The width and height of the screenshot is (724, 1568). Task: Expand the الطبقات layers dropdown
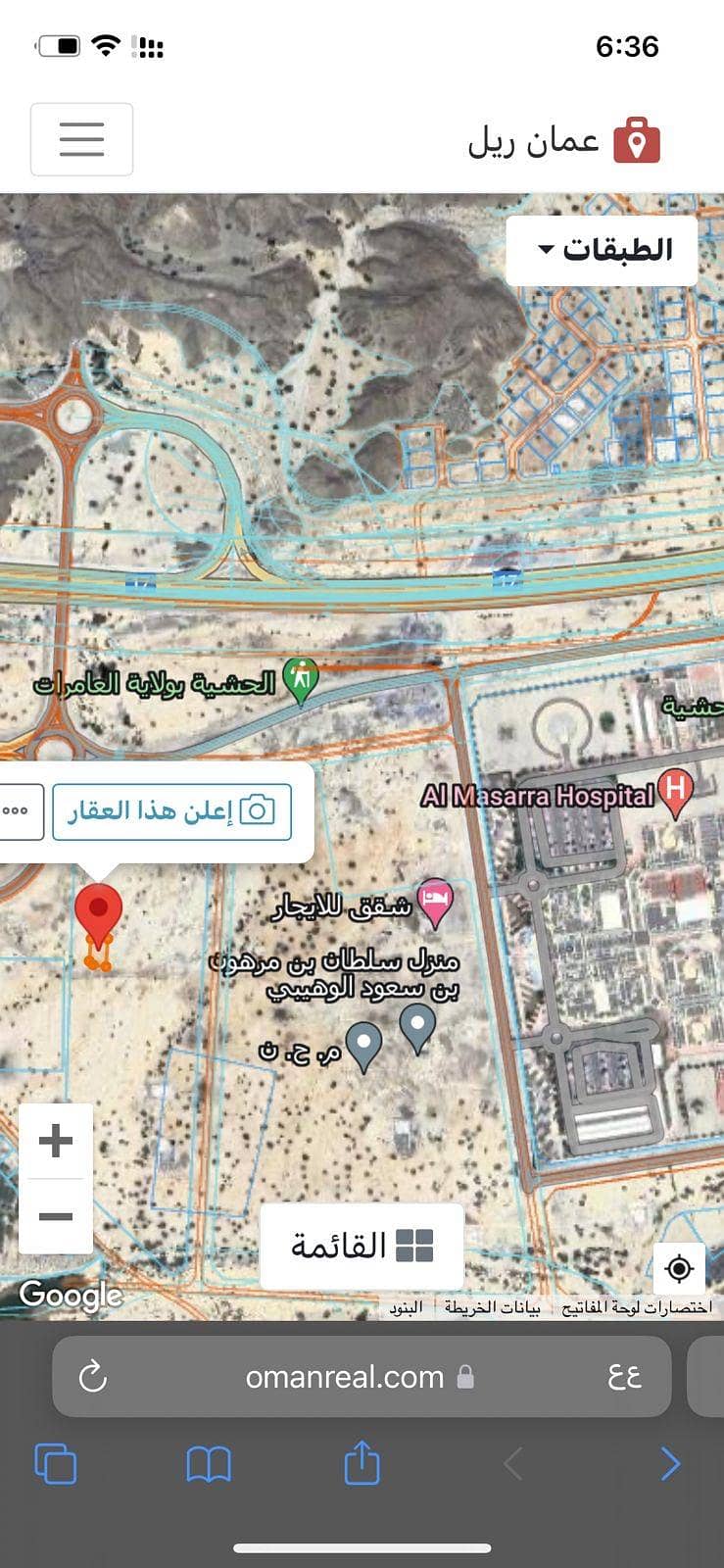pyautogui.click(x=603, y=250)
